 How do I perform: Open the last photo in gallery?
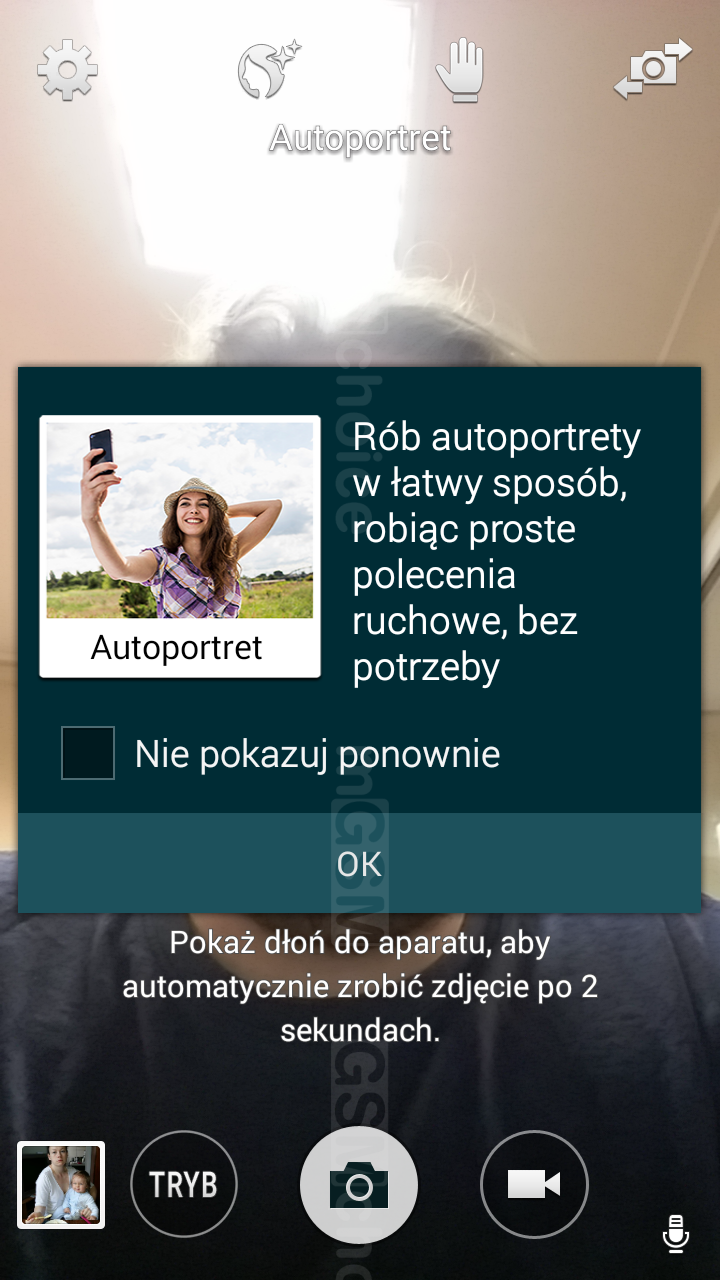coord(61,1185)
